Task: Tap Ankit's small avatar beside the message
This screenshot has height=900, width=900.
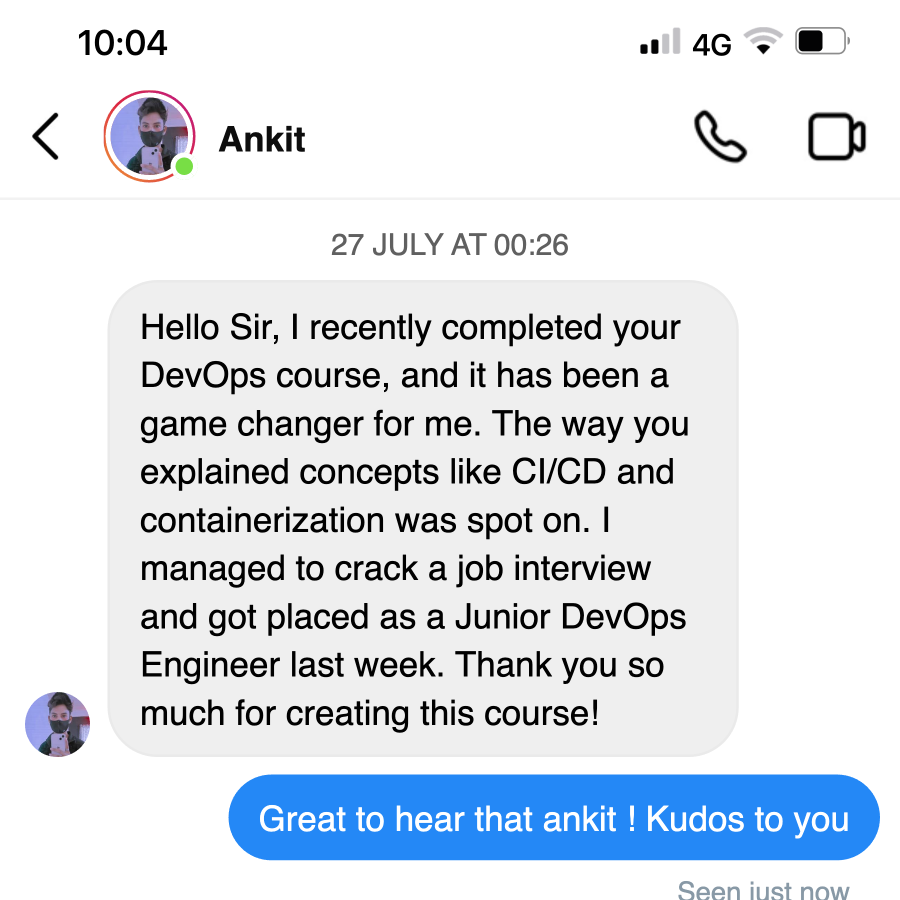Action: [x=57, y=724]
